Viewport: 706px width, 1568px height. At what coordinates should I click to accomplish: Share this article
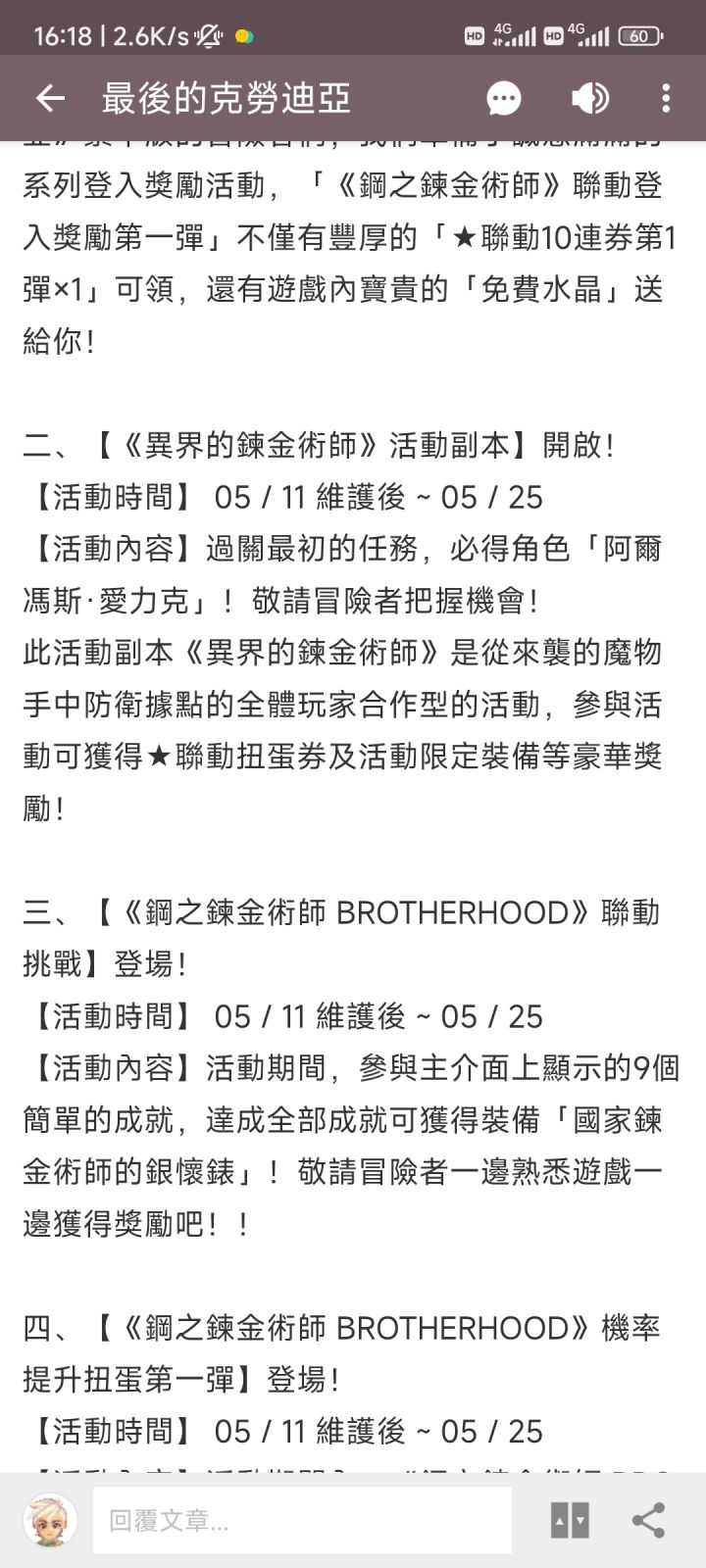[x=648, y=1520]
